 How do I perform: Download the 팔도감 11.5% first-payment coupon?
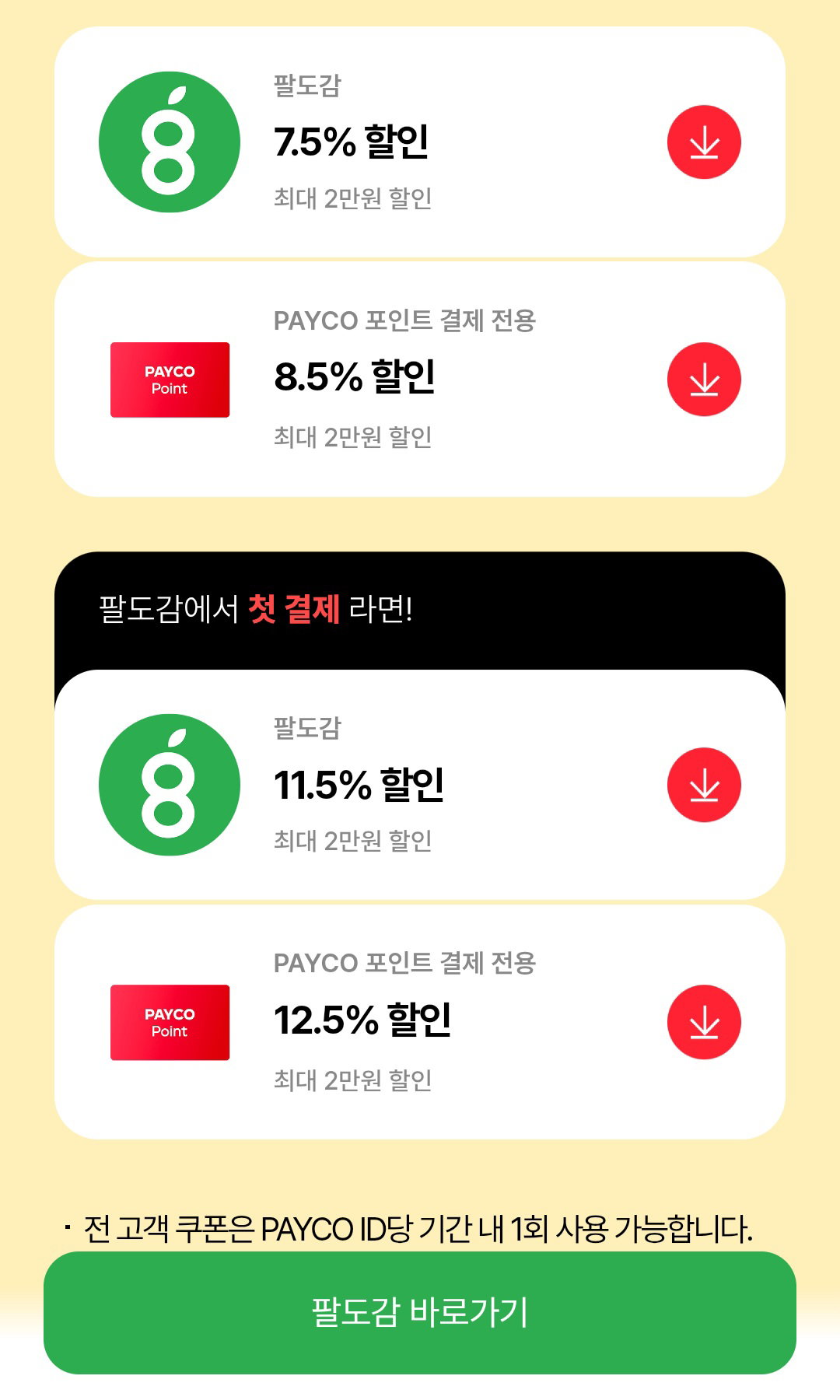coord(704,785)
